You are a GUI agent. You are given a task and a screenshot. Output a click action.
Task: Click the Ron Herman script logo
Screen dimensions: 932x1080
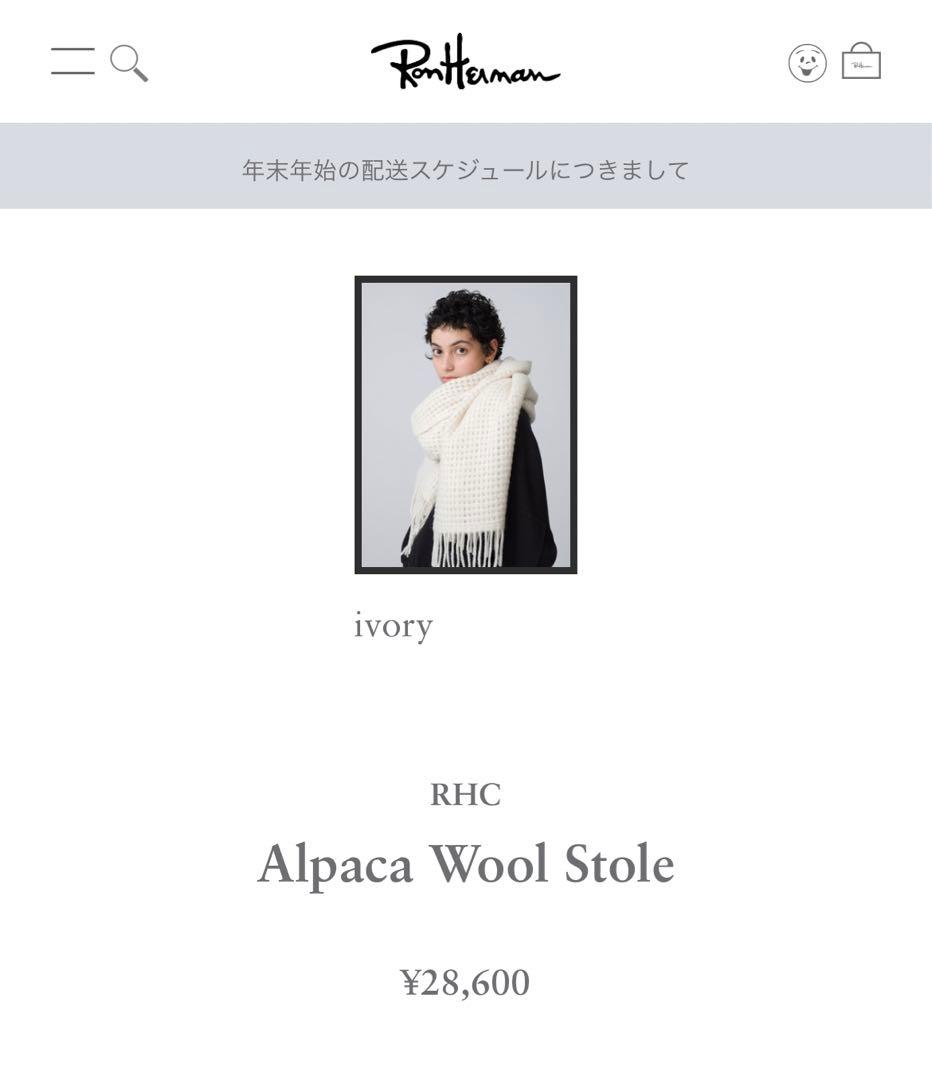(x=465, y=62)
